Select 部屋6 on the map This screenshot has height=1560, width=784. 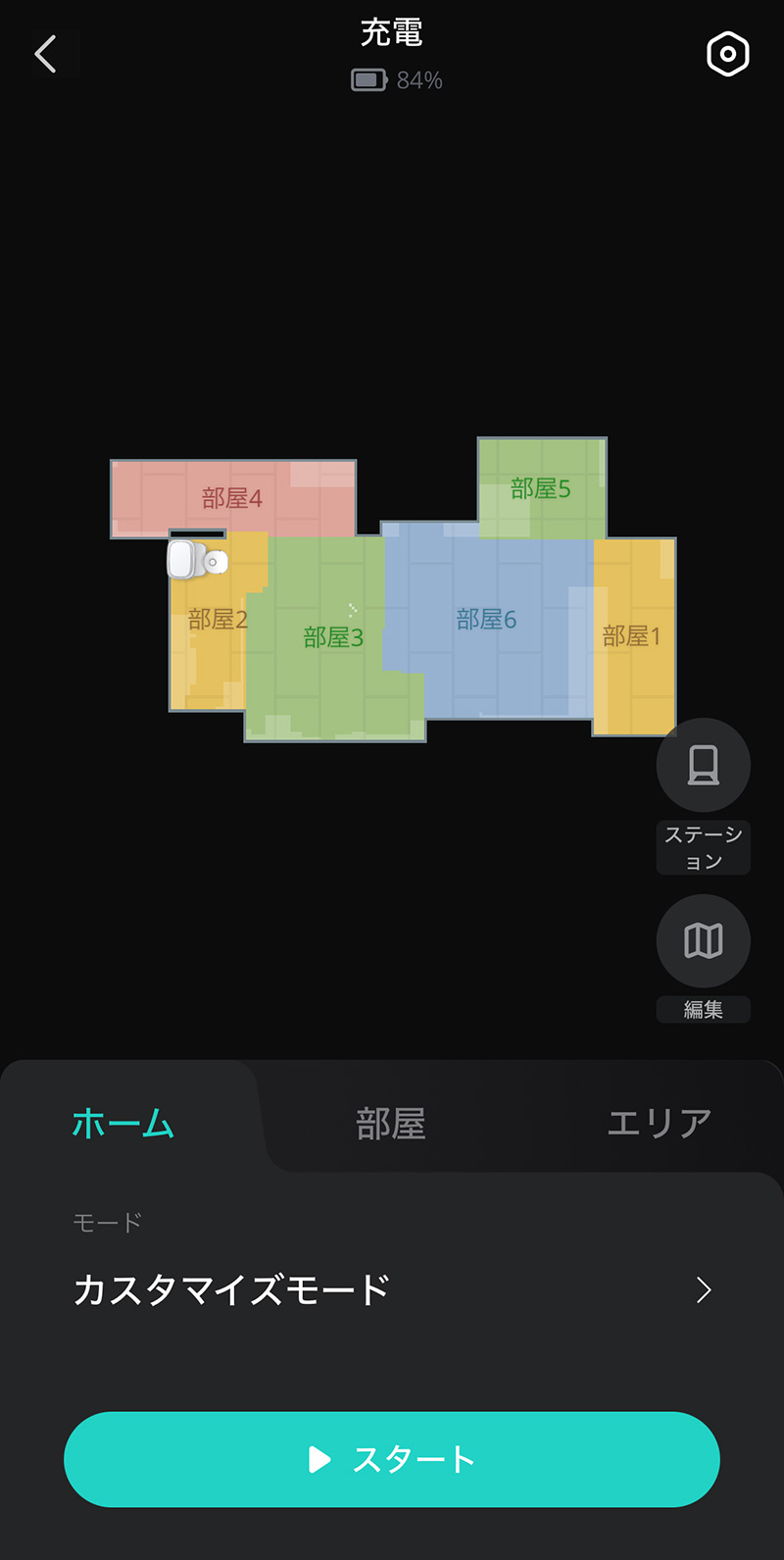(486, 620)
